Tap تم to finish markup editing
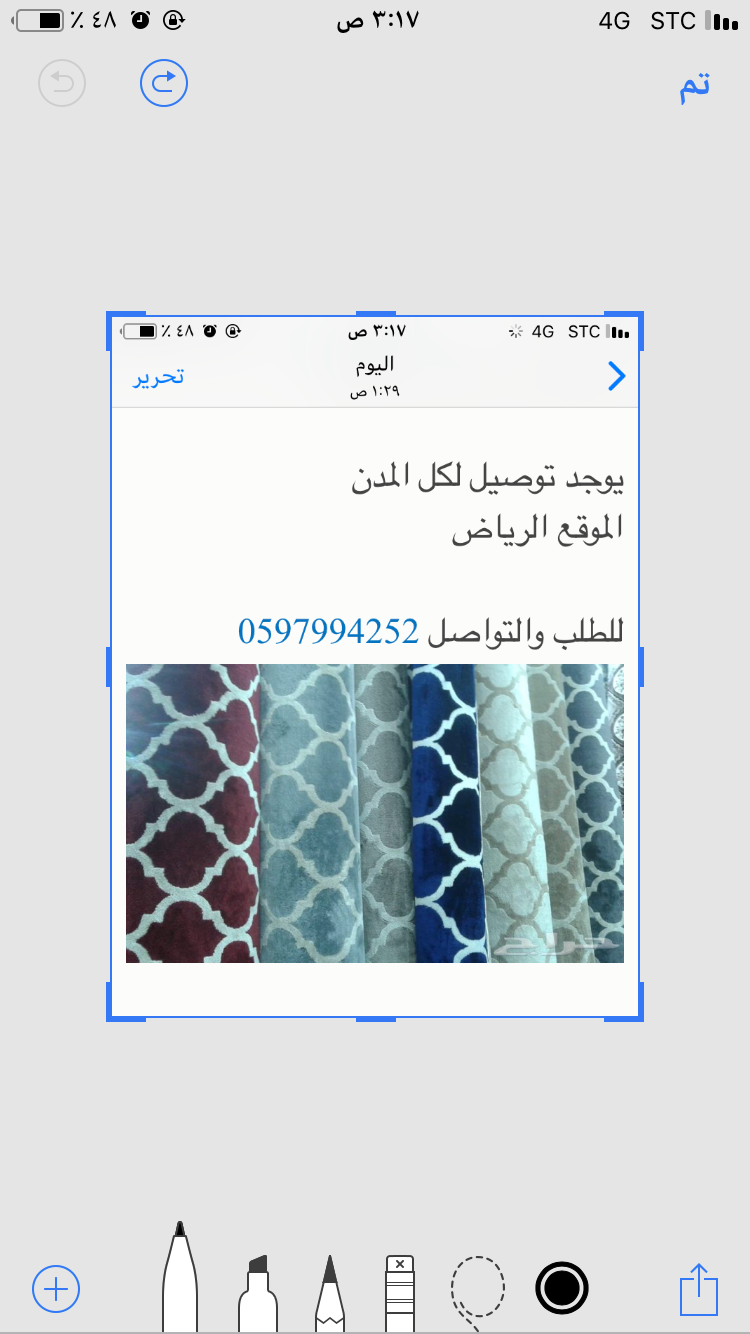The image size is (750, 1334). tap(694, 85)
